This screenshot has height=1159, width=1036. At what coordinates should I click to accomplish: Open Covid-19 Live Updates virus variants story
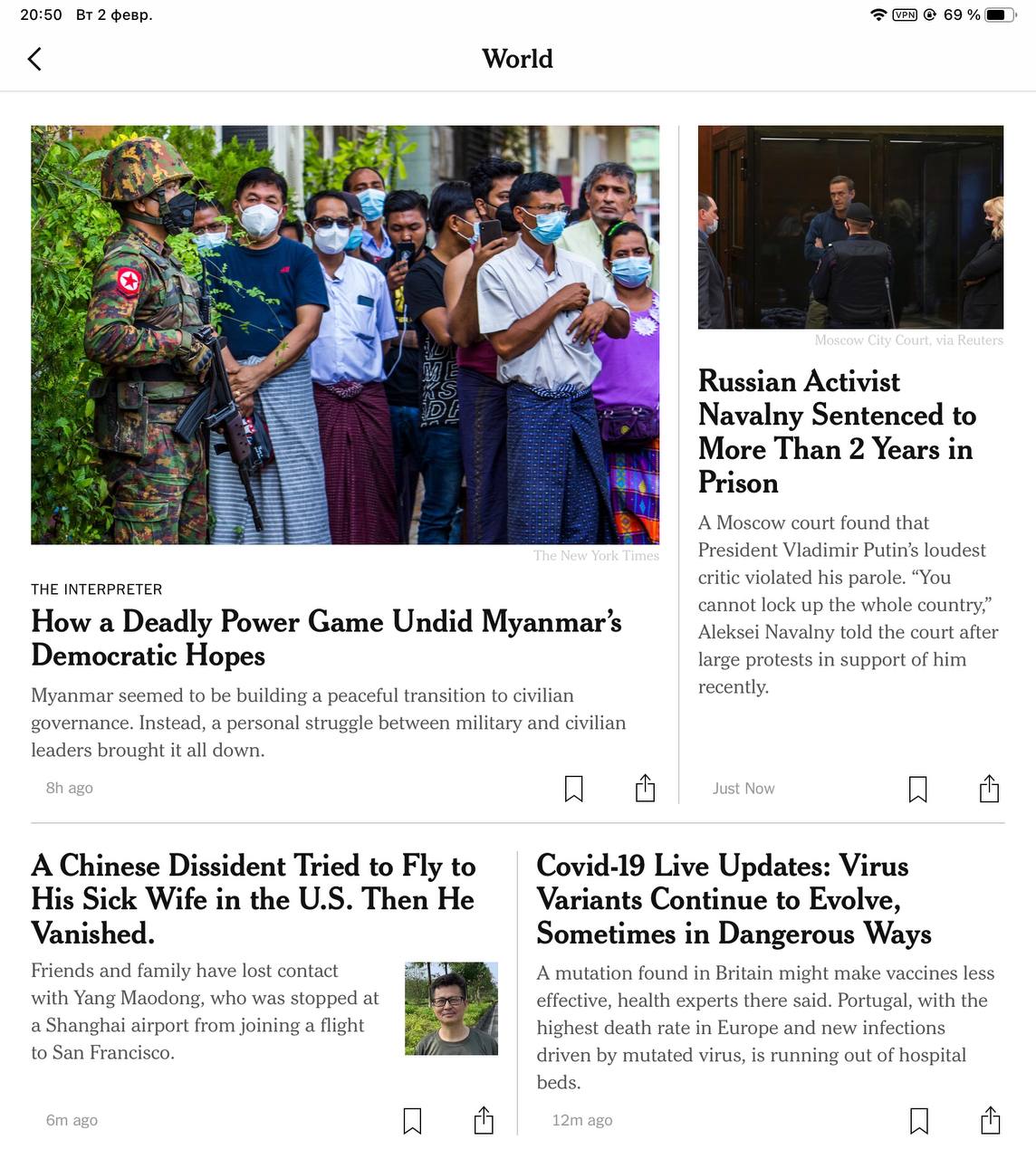click(x=734, y=899)
